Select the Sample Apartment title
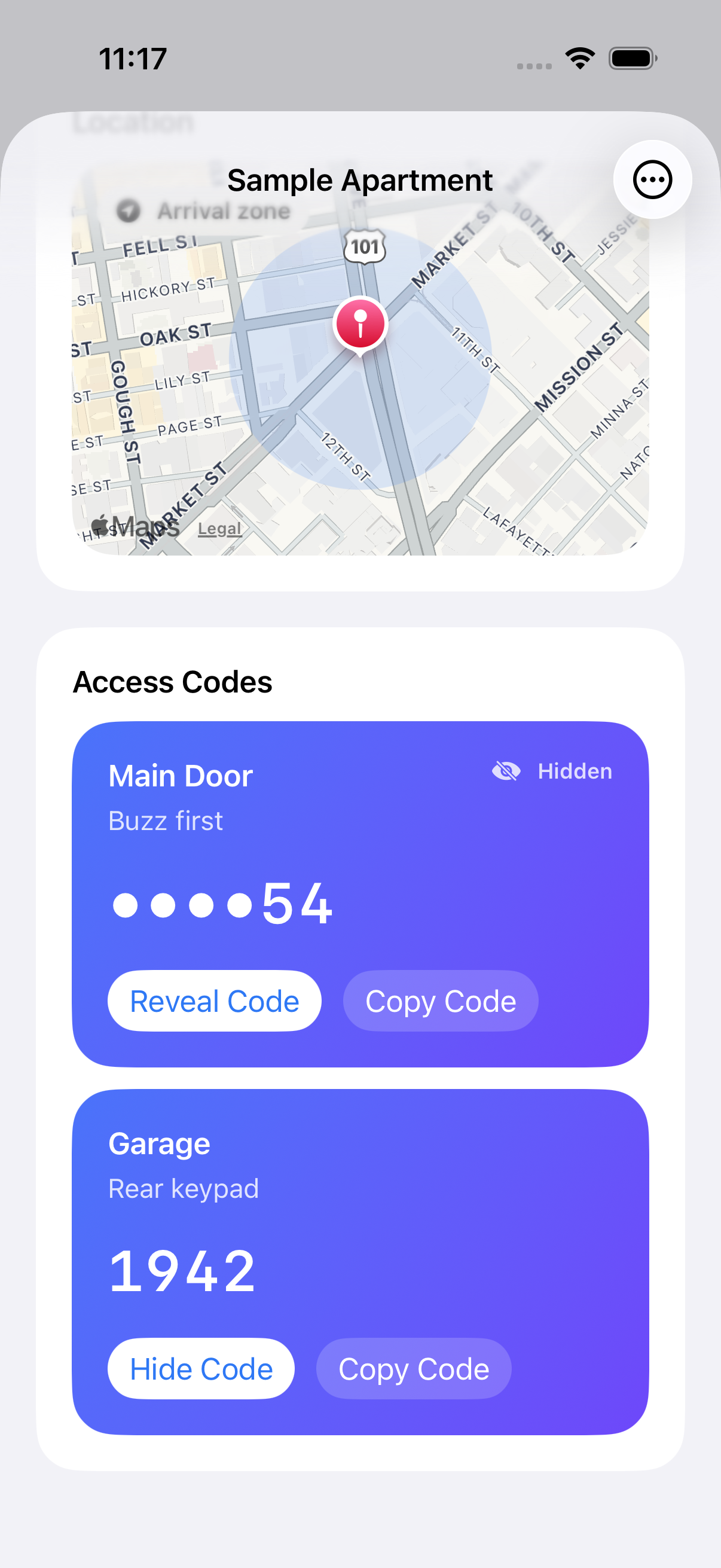This screenshot has width=721, height=1568. (x=360, y=179)
